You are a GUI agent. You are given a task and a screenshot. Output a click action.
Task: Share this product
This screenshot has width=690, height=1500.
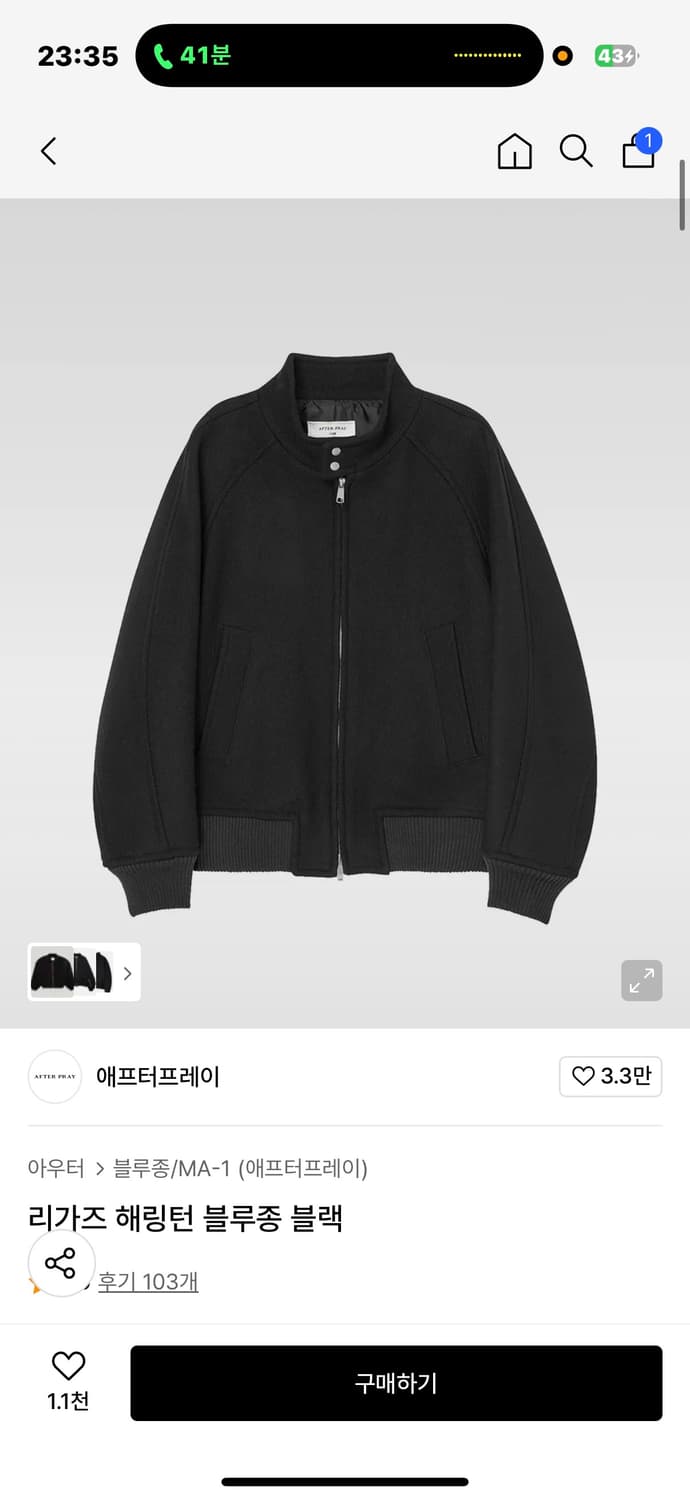coord(61,1263)
